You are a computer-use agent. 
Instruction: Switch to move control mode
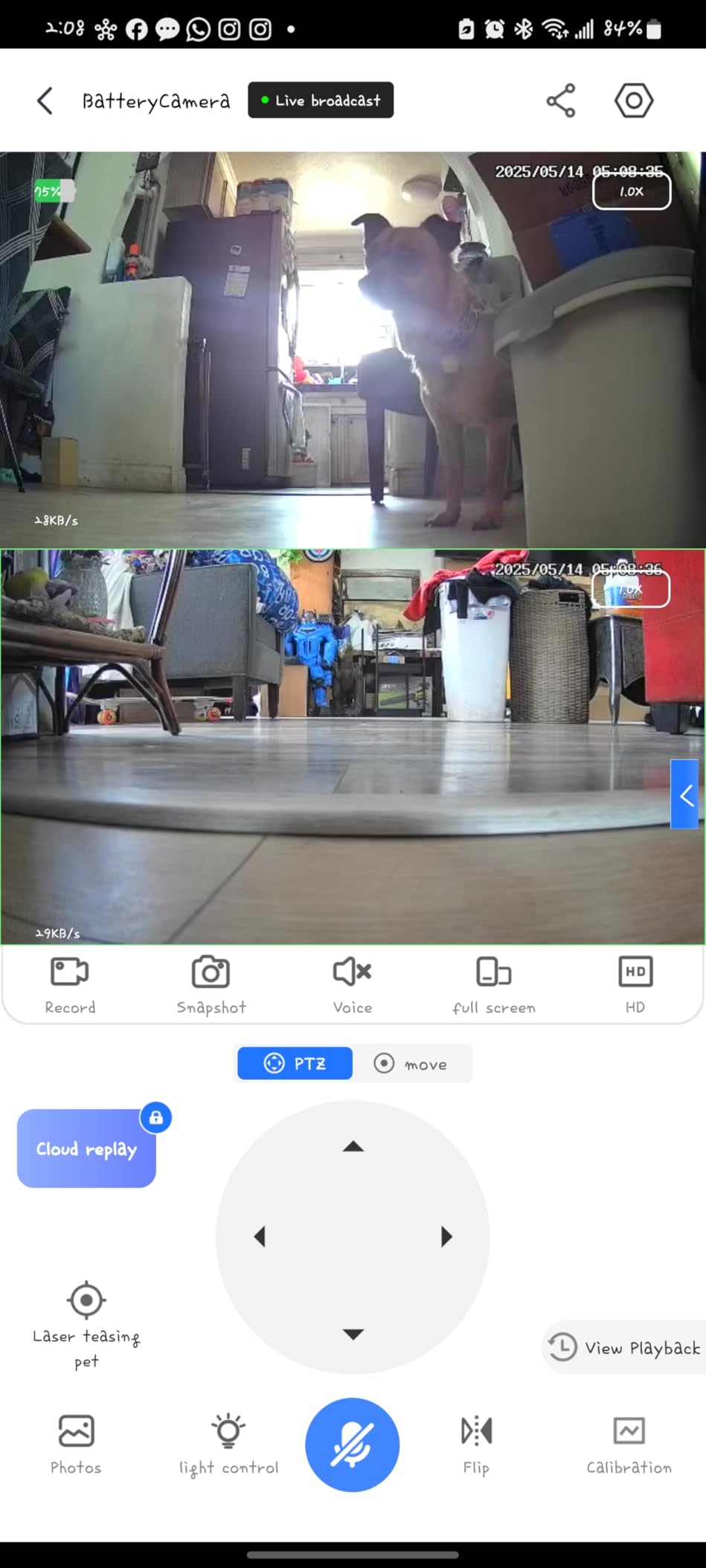[x=411, y=1064]
